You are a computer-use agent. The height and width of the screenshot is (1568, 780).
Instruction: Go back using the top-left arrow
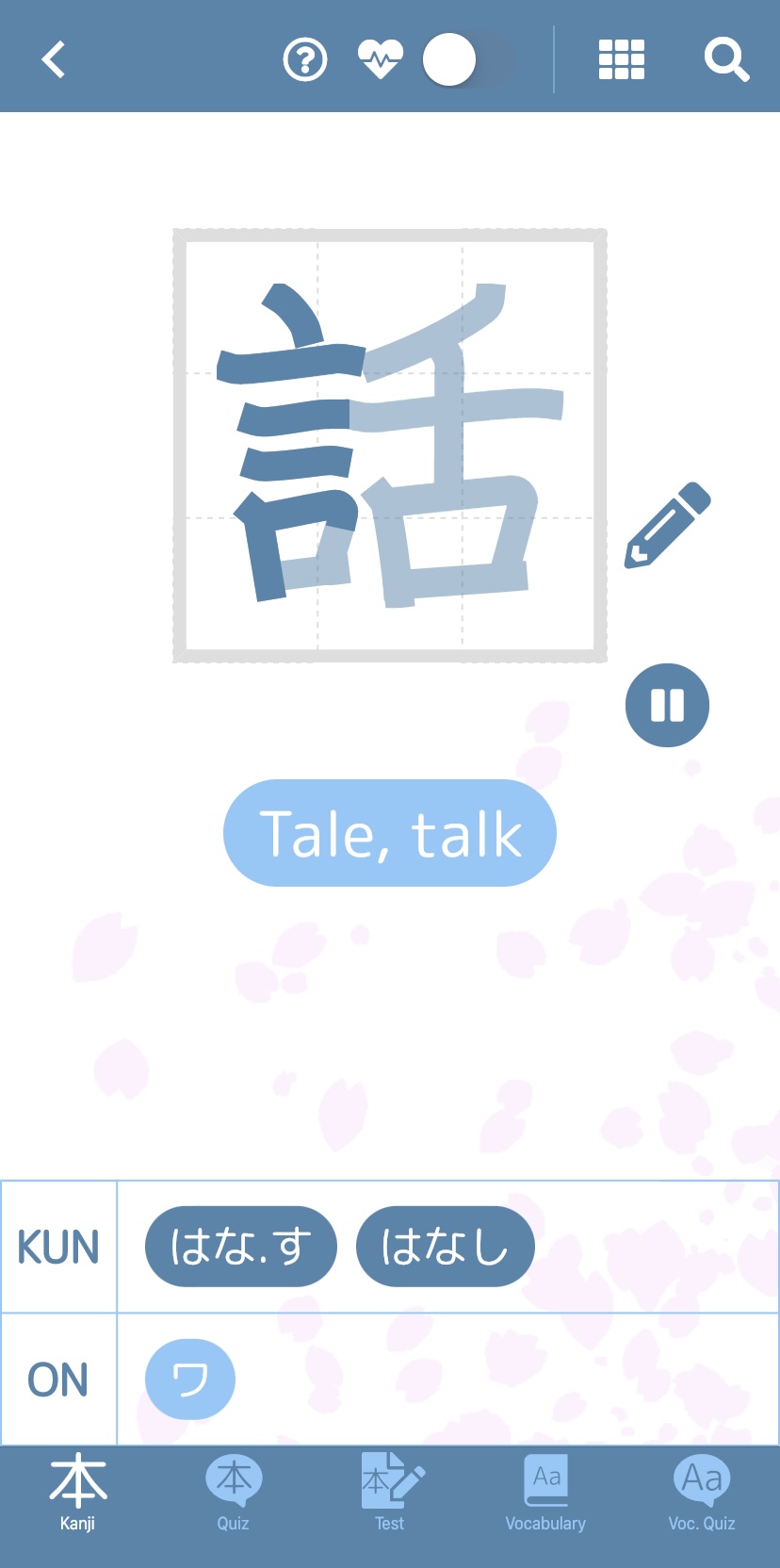click(x=54, y=59)
